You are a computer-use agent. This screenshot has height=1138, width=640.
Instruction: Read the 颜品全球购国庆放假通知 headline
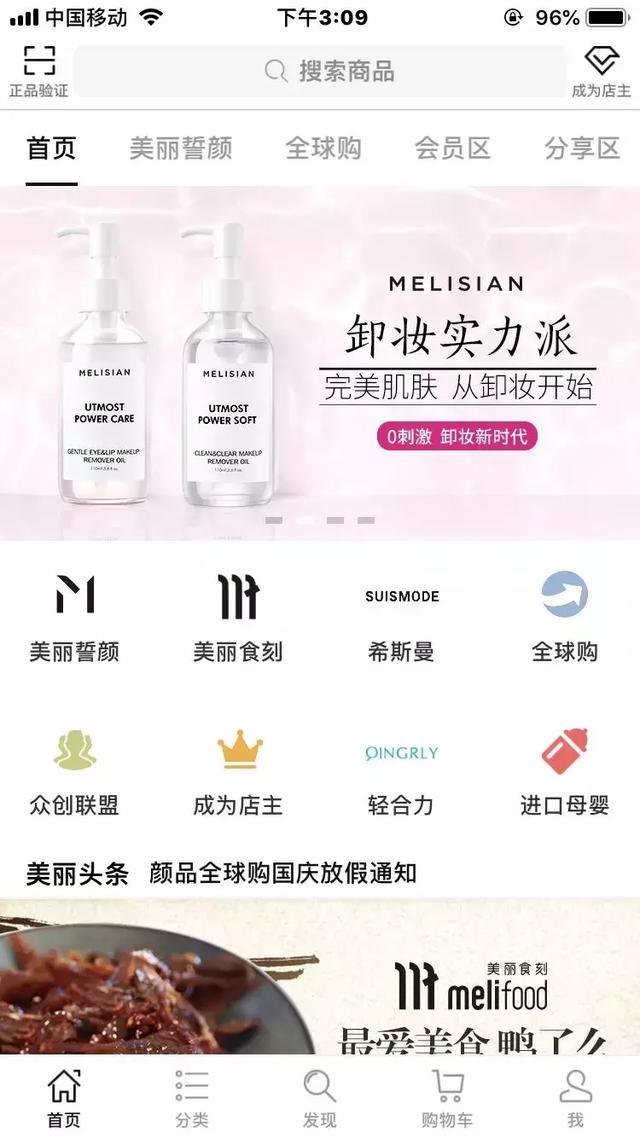coord(283,872)
